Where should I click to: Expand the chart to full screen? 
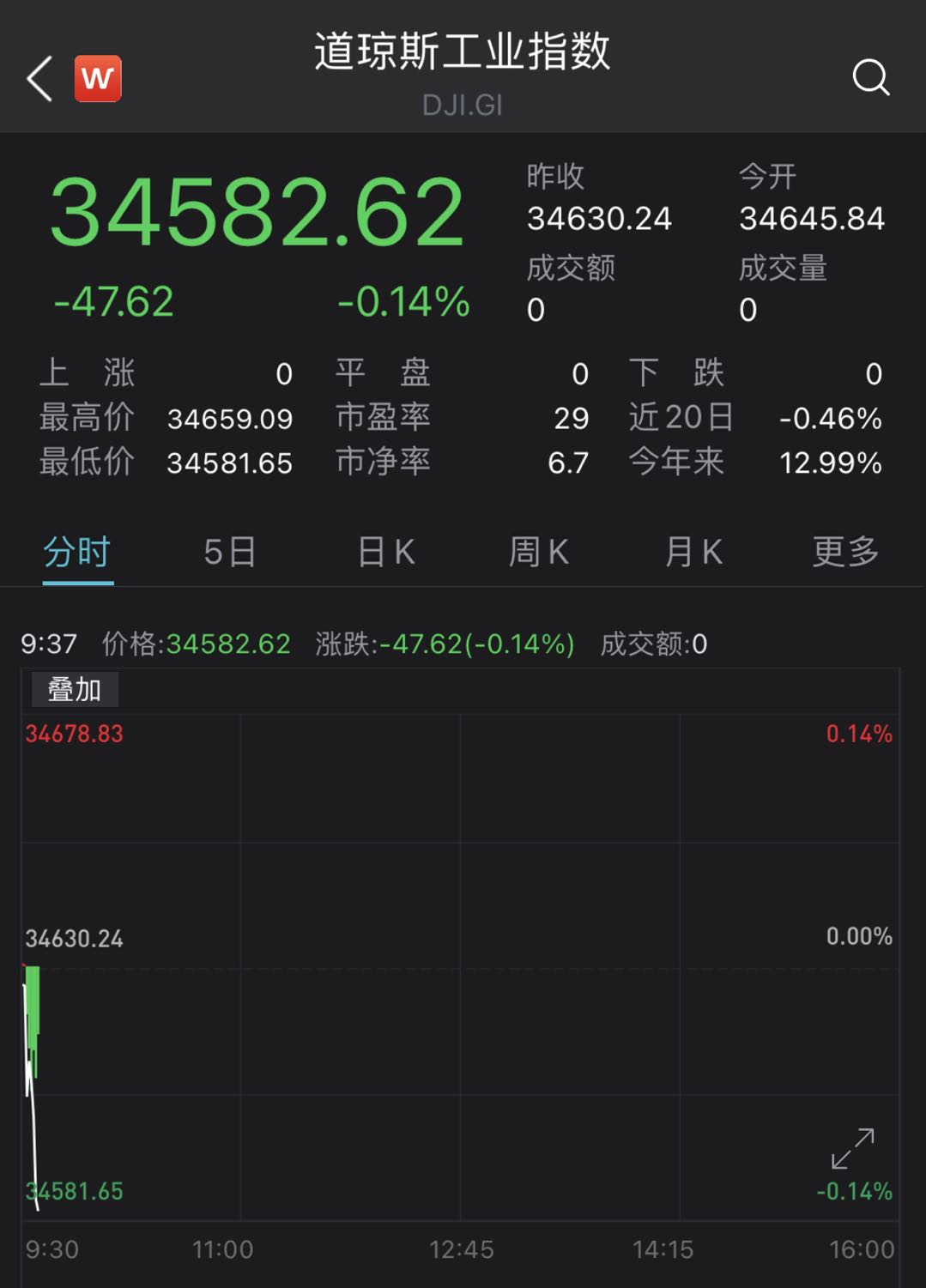852,1148
